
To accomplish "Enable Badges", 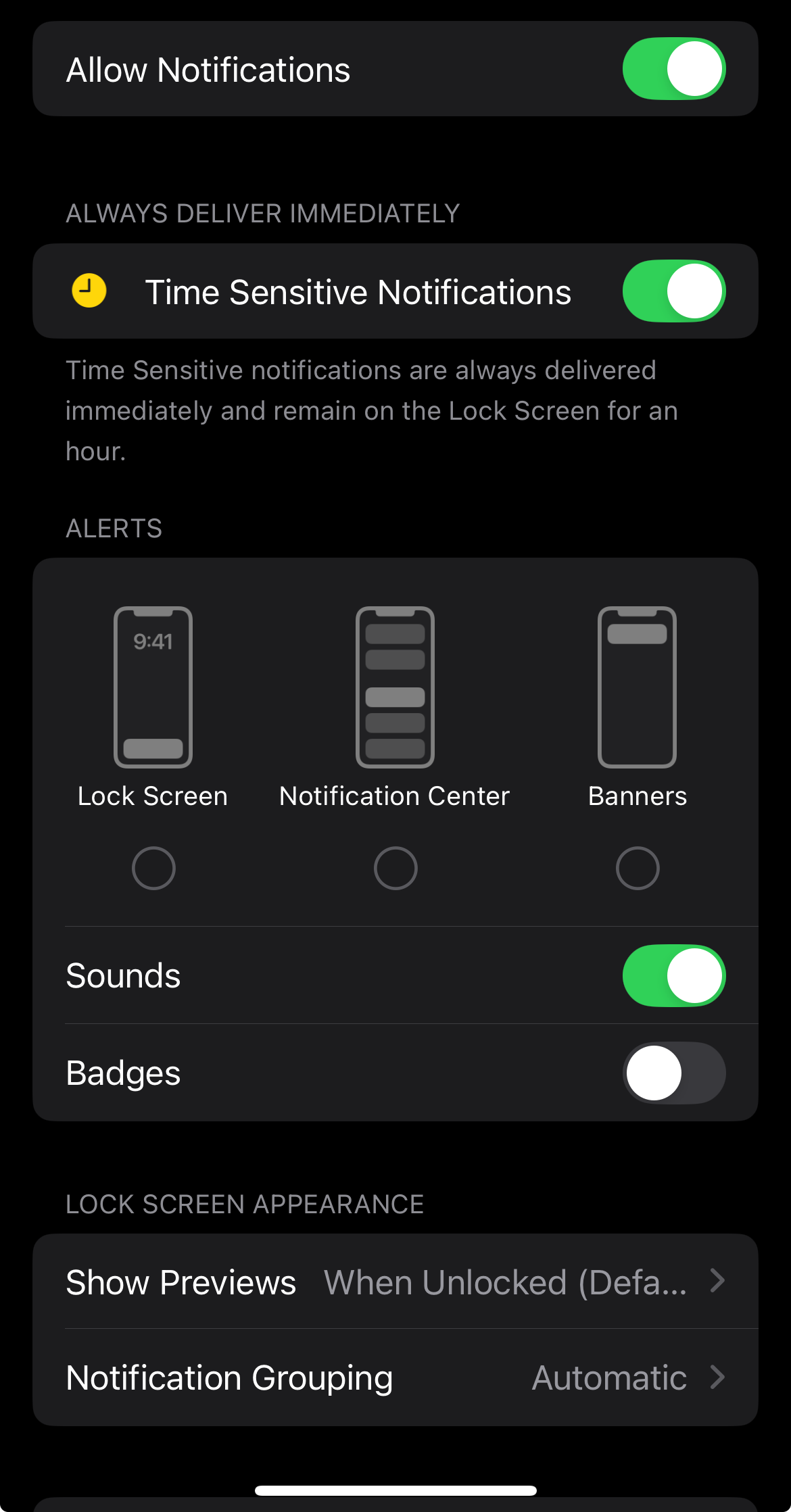I will 673,1073.
